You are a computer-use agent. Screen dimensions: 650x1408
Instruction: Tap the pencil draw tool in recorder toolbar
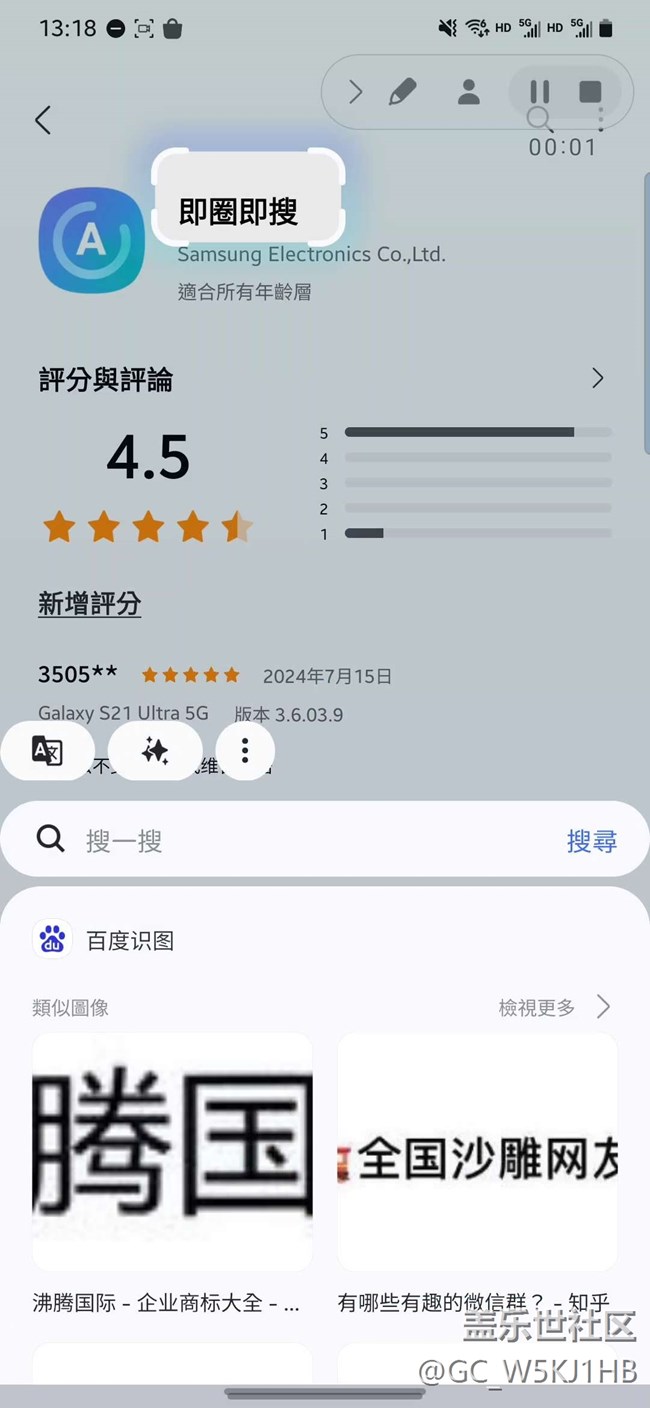click(x=402, y=93)
